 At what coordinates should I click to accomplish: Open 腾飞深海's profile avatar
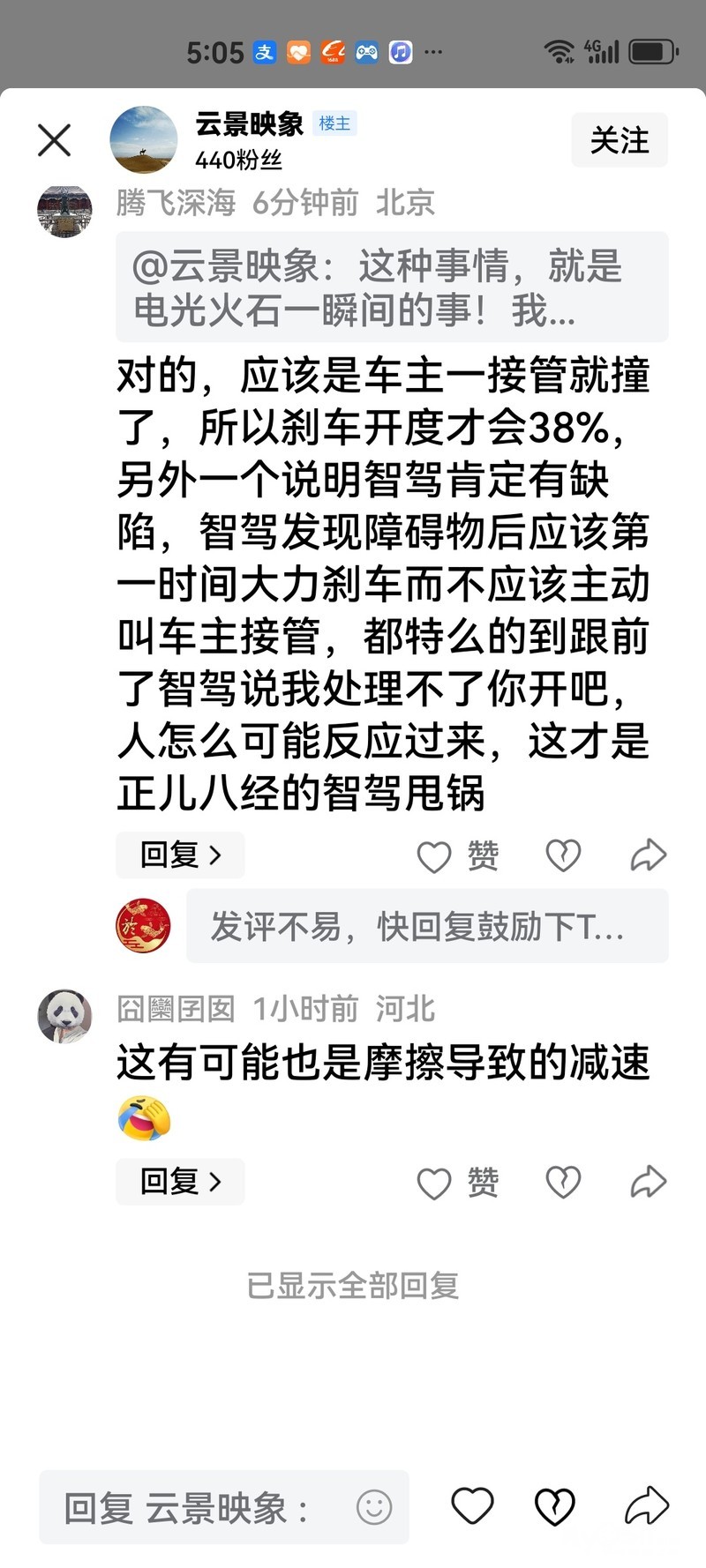(64, 211)
